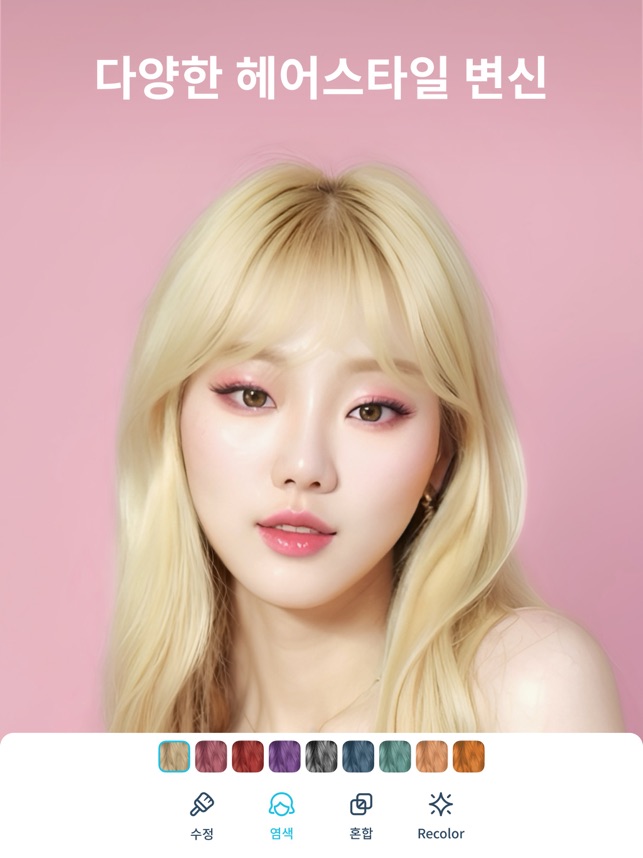Pick the red hair color swatch

(x=248, y=757)
